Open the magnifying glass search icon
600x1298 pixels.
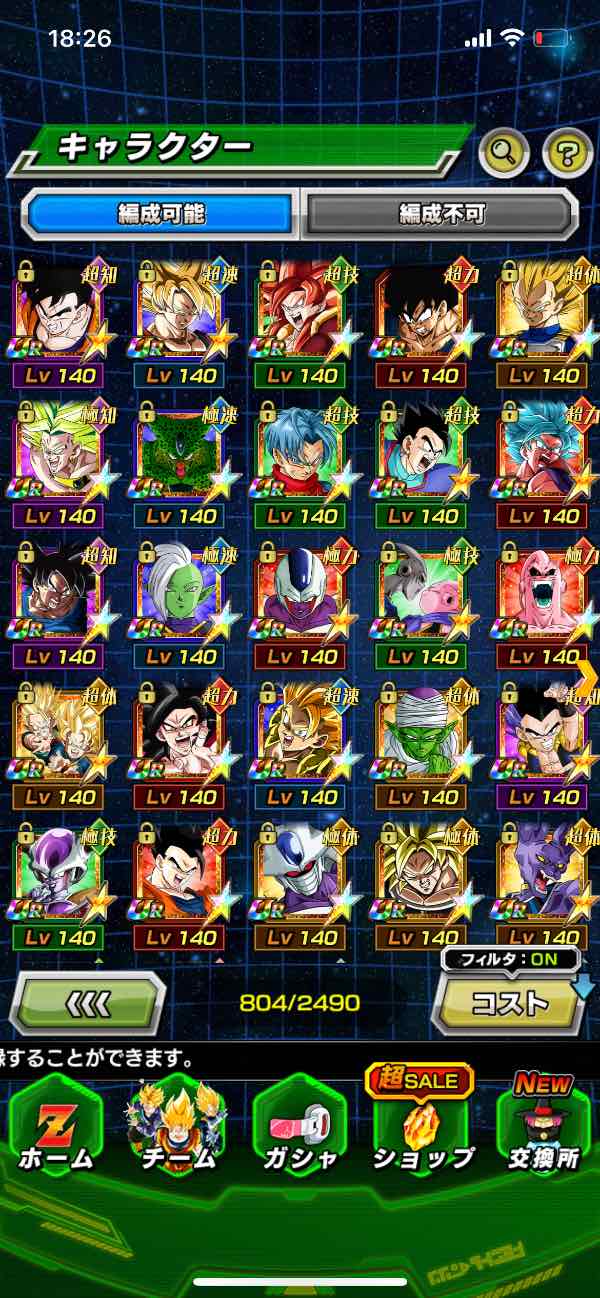point(504,153)
